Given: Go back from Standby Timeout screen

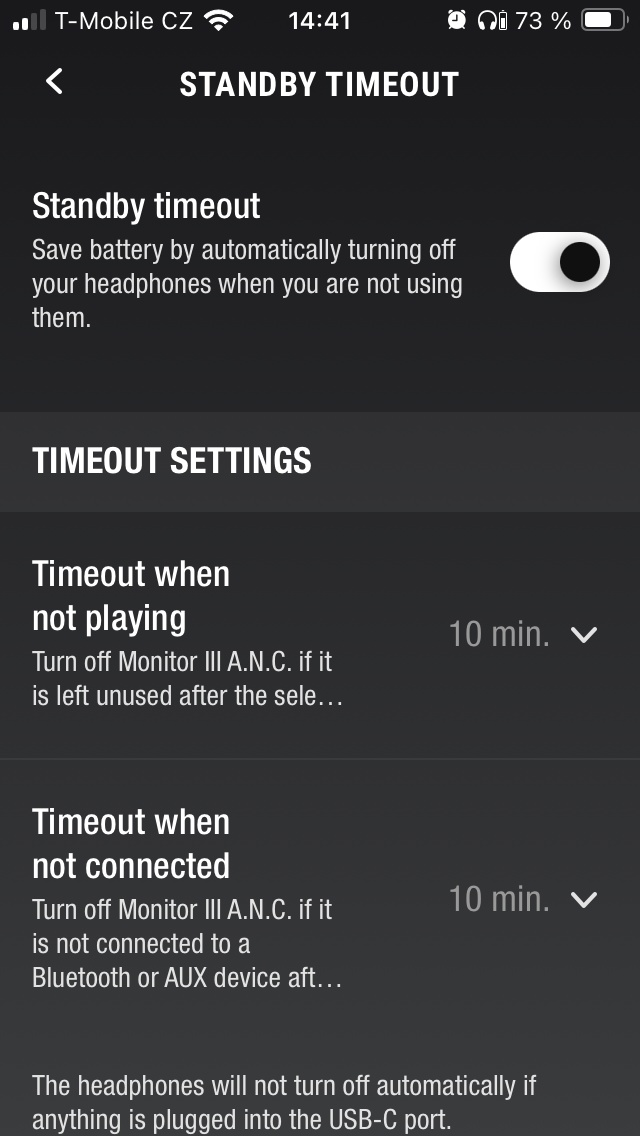Looking at the screenshot, I should point(55,83).
